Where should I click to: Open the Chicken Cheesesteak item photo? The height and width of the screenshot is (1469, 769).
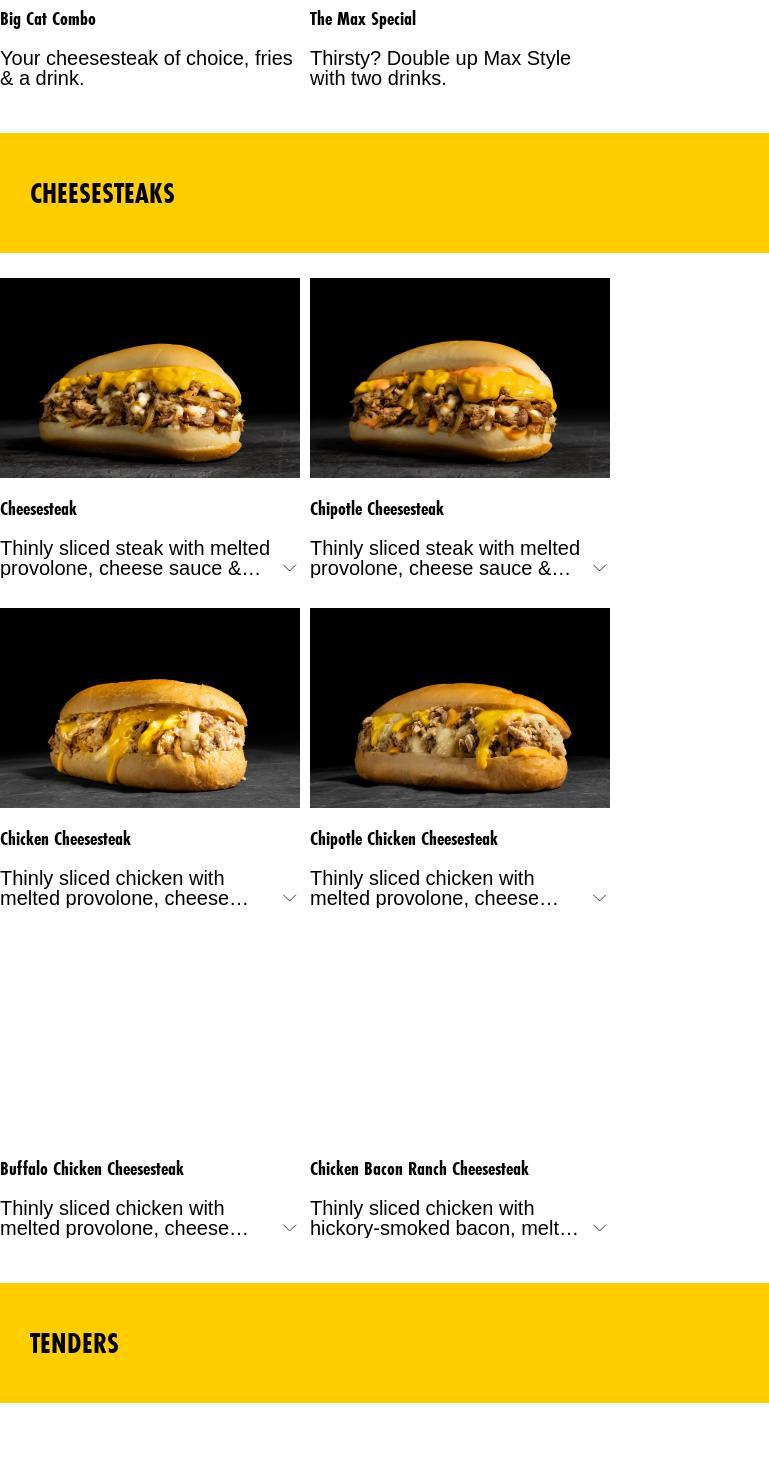150,708
